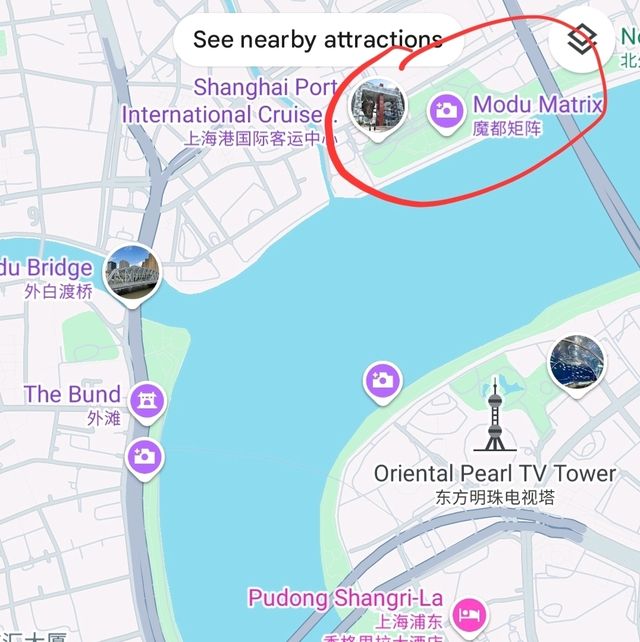Open Modu Matrix camera pin

point(446,113)
